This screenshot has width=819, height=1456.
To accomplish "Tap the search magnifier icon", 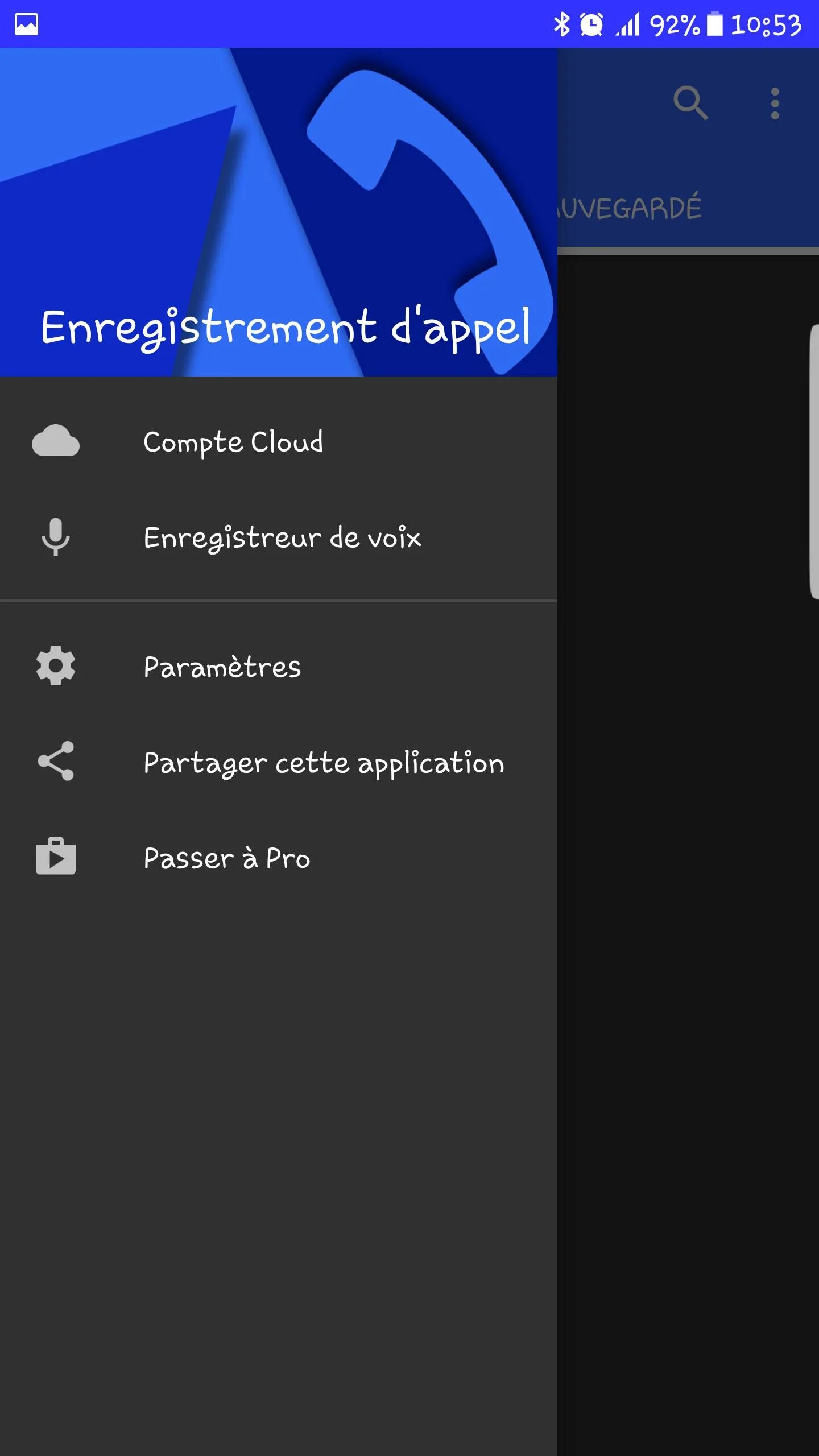I will tap(690, 103).
